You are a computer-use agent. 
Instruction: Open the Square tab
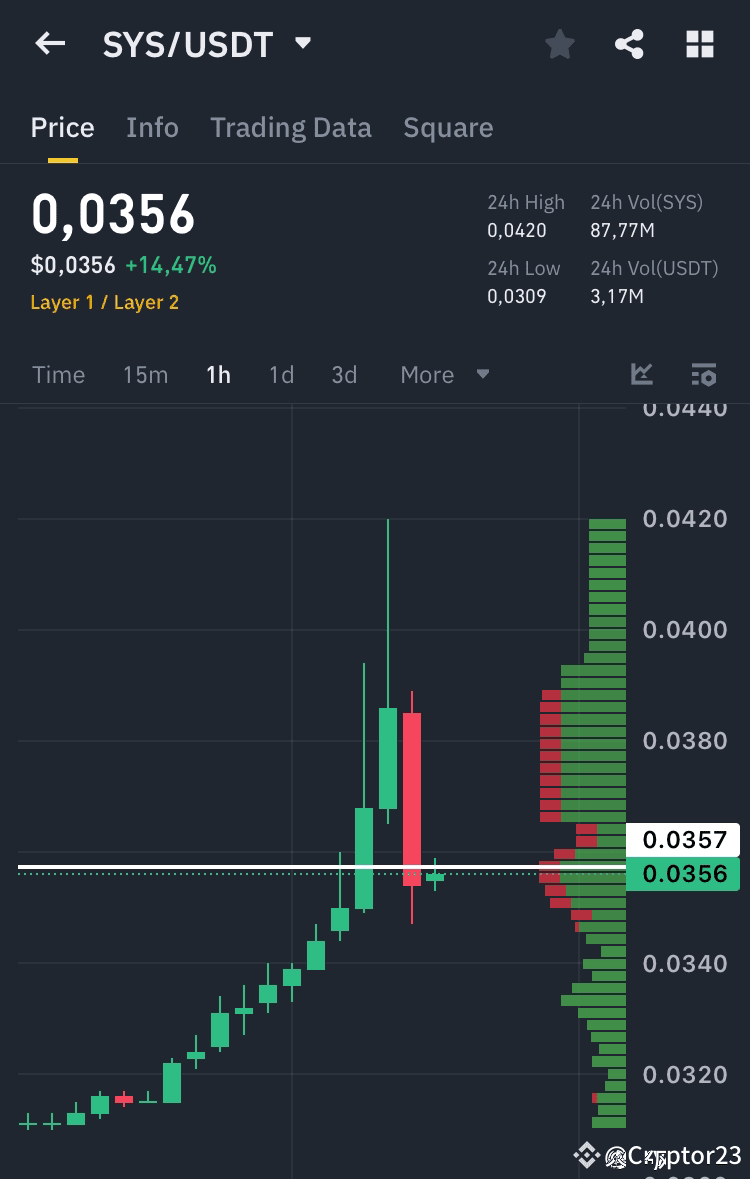[448, 127]
